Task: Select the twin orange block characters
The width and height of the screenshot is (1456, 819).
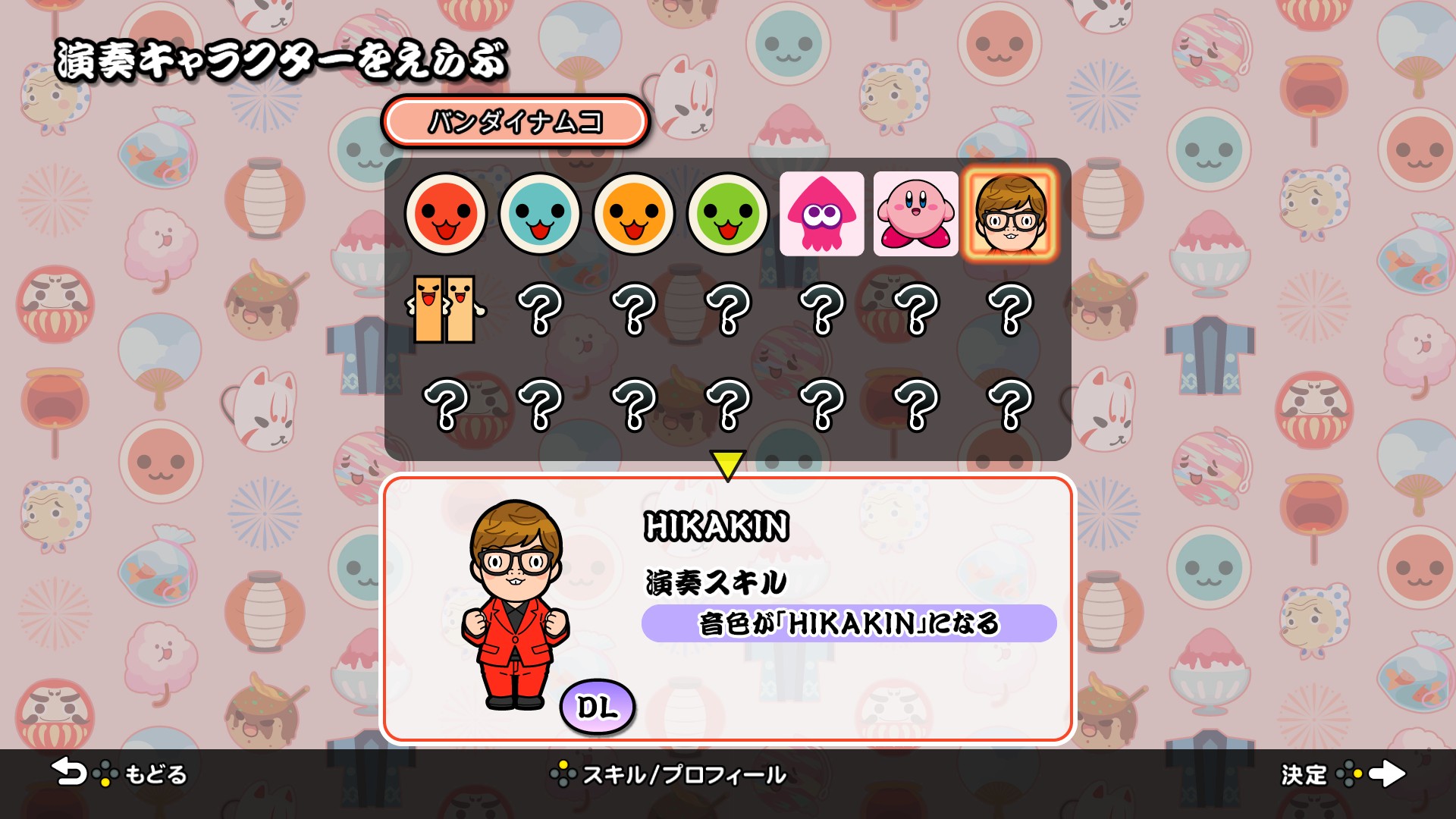Action: pos(445,309)
